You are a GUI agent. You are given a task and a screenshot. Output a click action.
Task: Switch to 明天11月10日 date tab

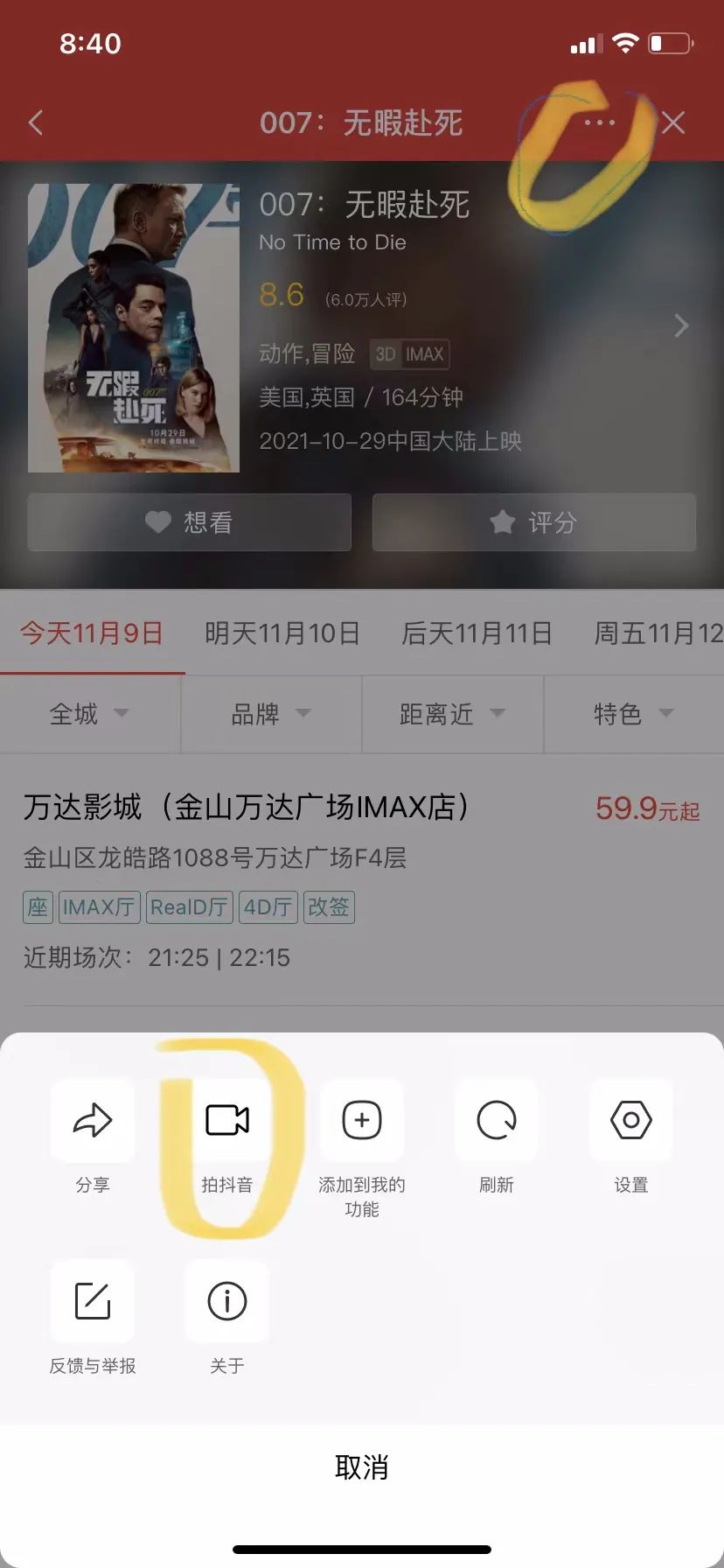[282, 633]
